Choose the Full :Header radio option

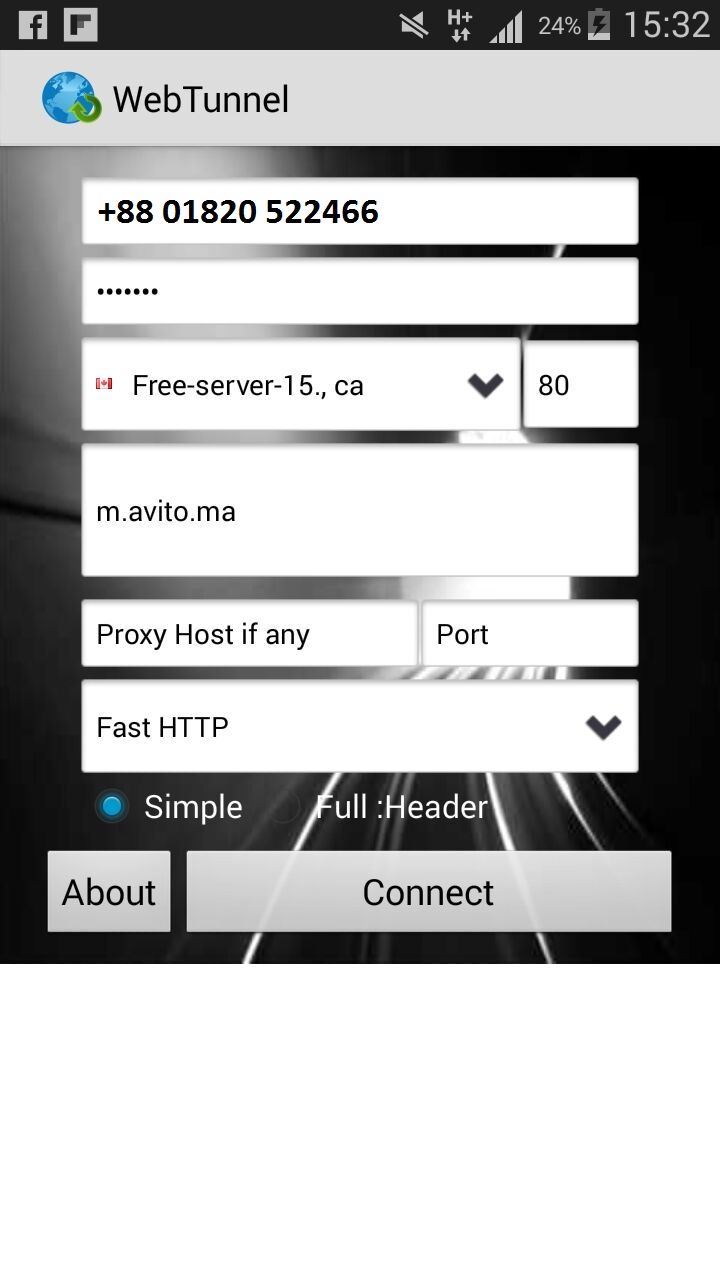286,806
